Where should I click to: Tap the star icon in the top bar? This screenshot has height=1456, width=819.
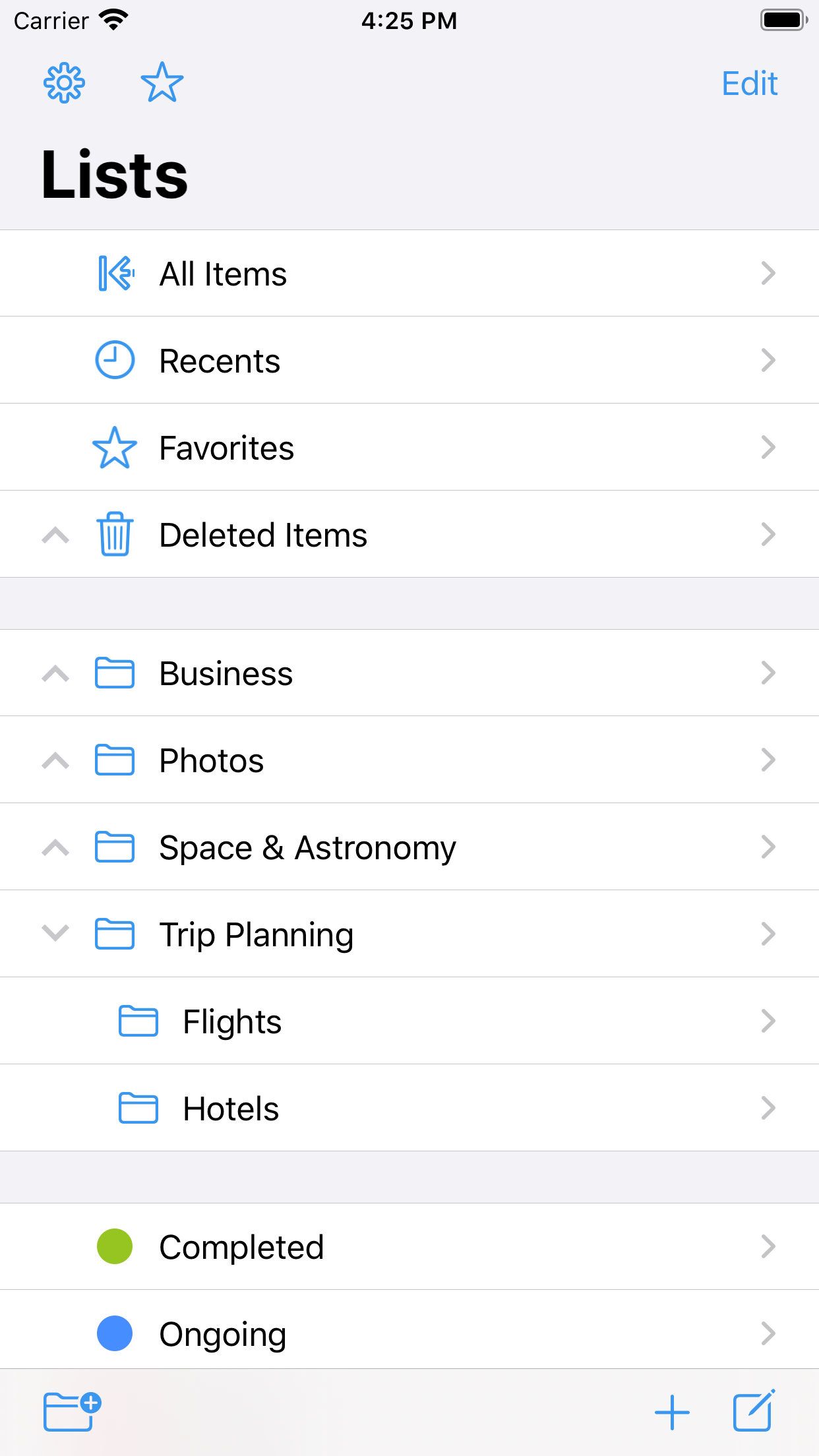[162, 83]
